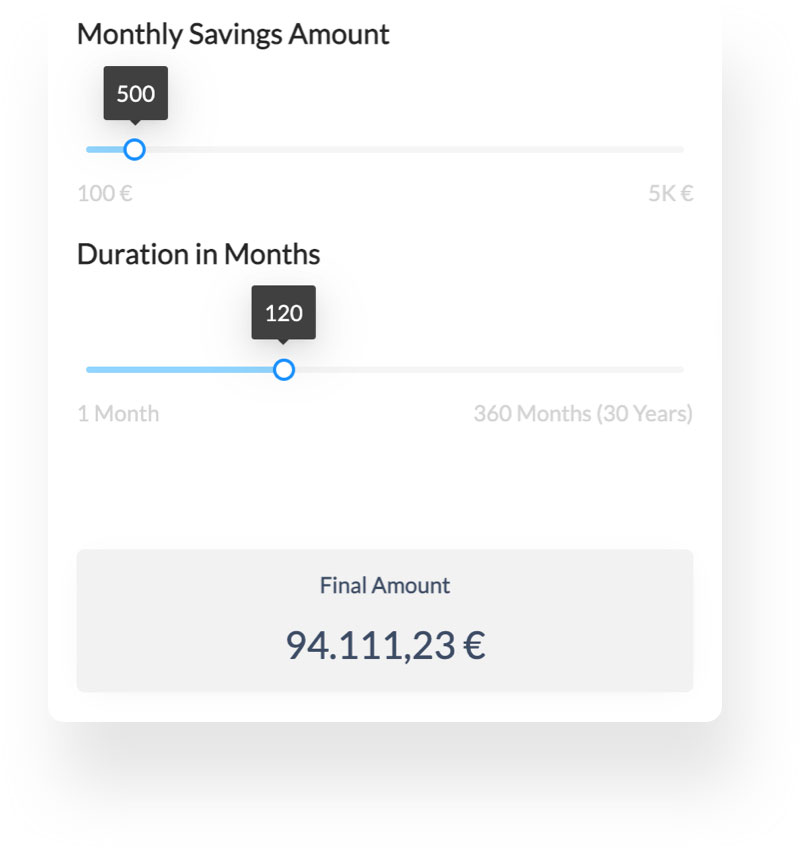Click the "1 Month" minimum label
The height and width of the screenshot is (850, 802).
[118, 413]
